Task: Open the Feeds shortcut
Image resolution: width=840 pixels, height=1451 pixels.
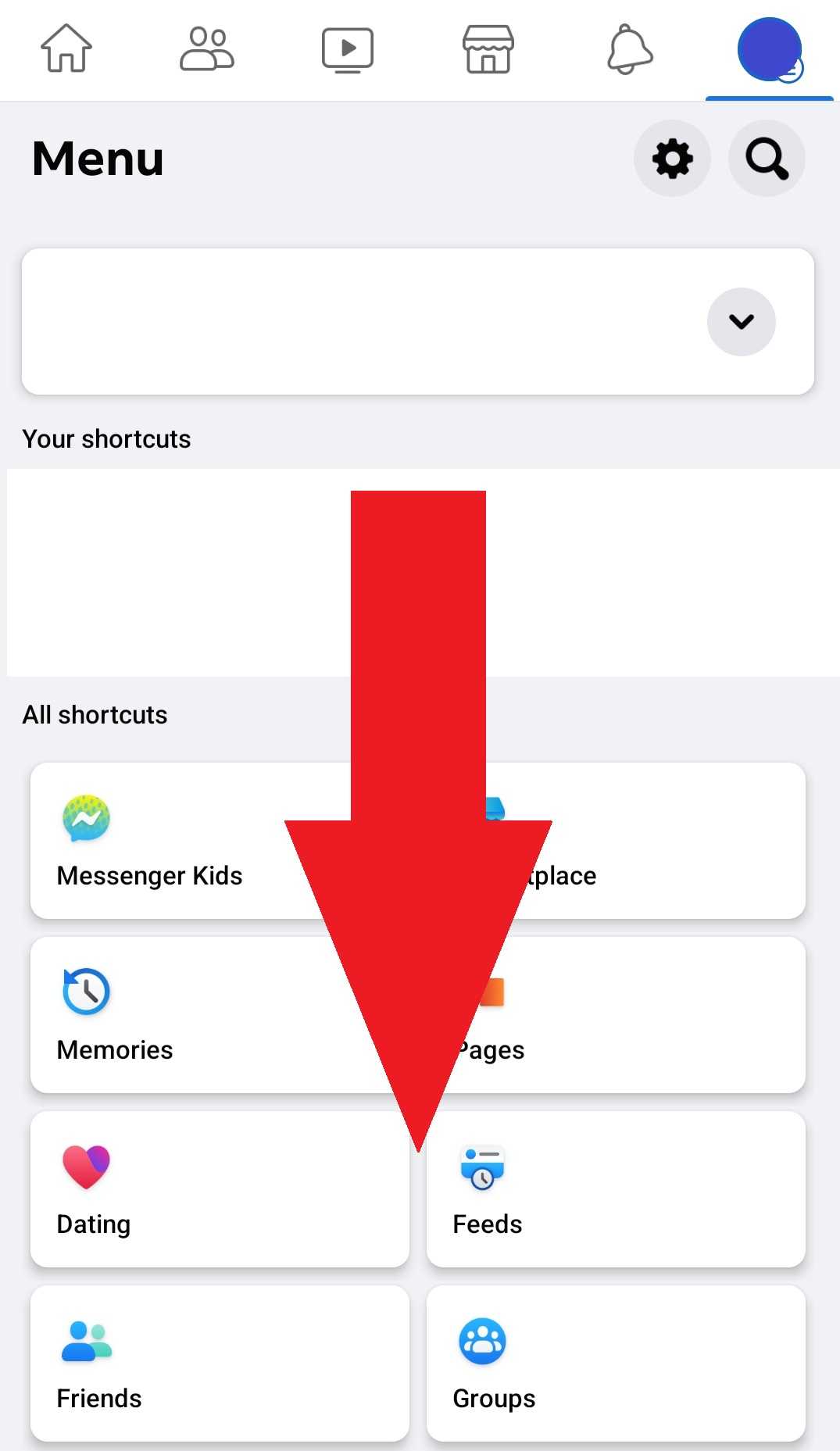Action: click(616, 1189)
